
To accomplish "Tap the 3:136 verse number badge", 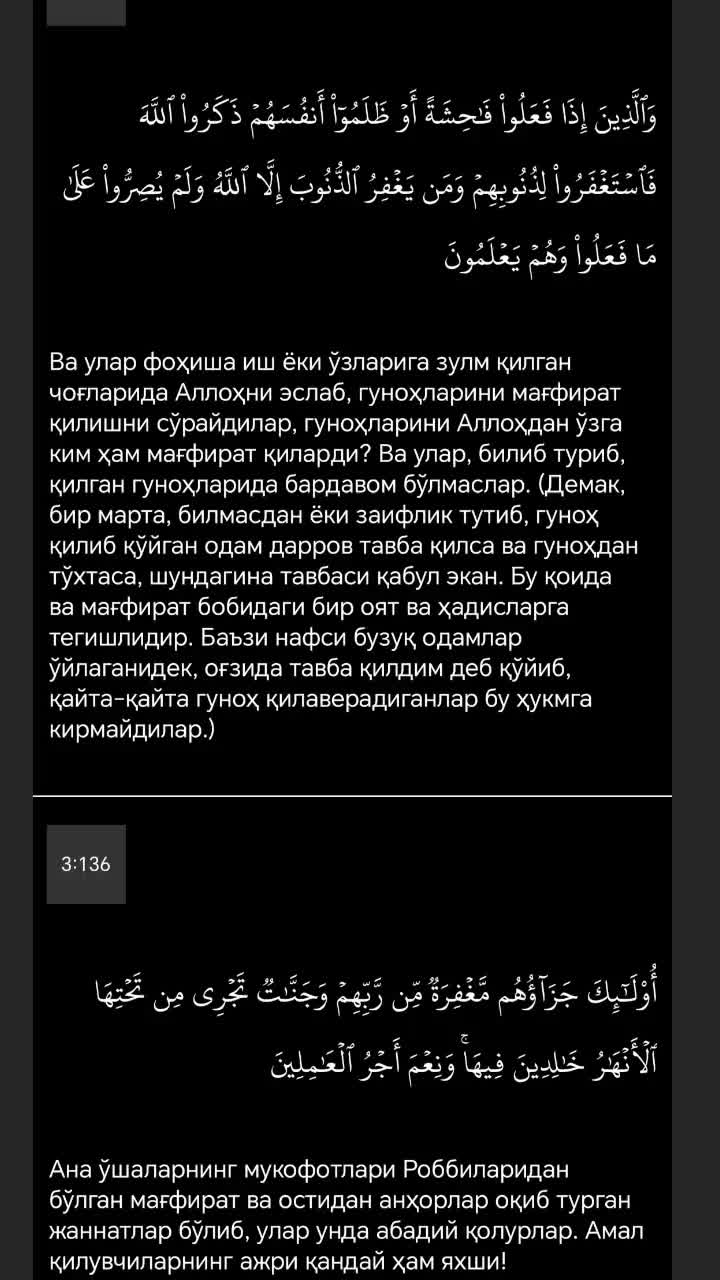I will [85, 864].
